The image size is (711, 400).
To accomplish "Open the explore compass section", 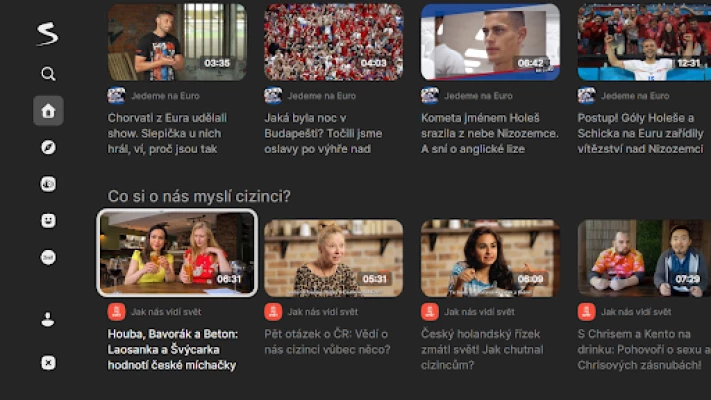I will (48, 148).
